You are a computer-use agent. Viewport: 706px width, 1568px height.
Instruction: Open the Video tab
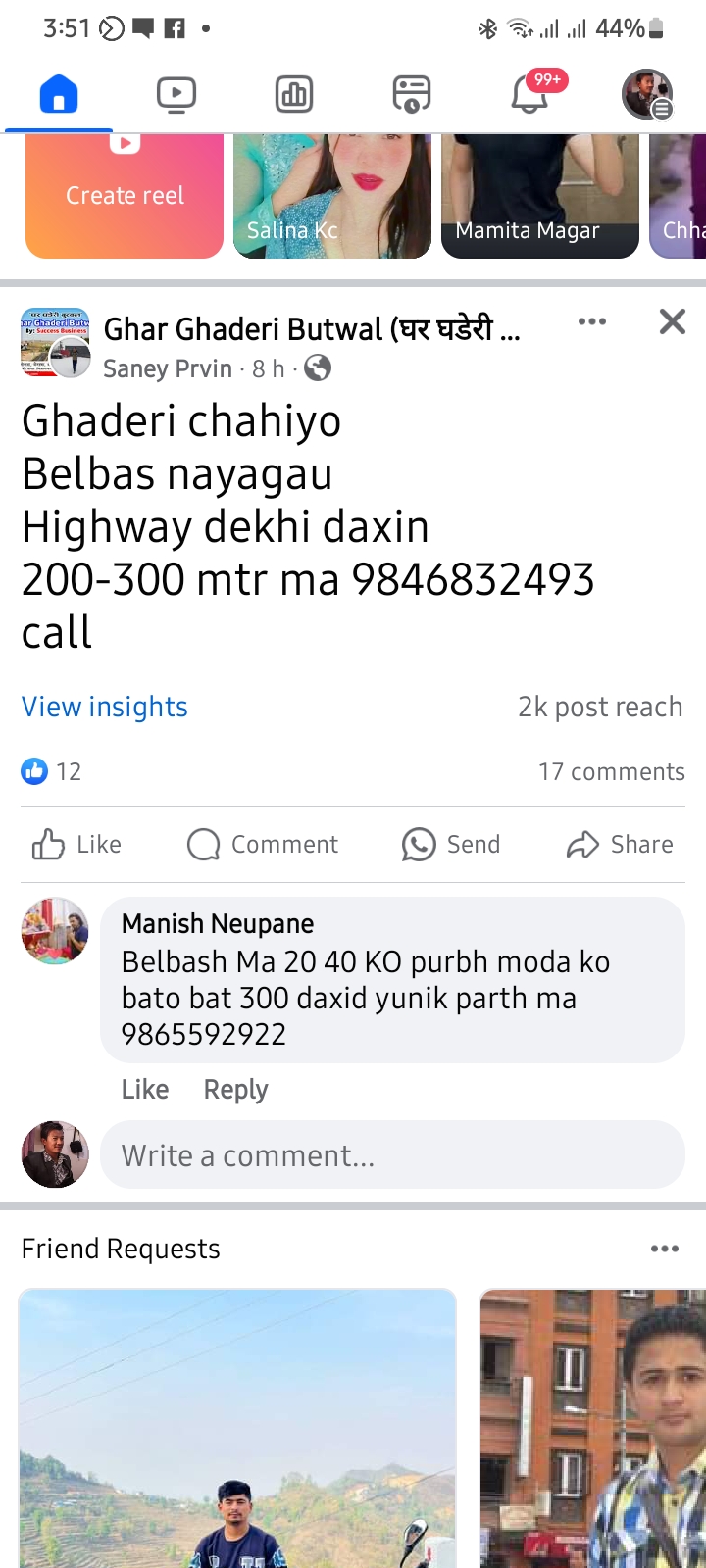tap(176, 95)
